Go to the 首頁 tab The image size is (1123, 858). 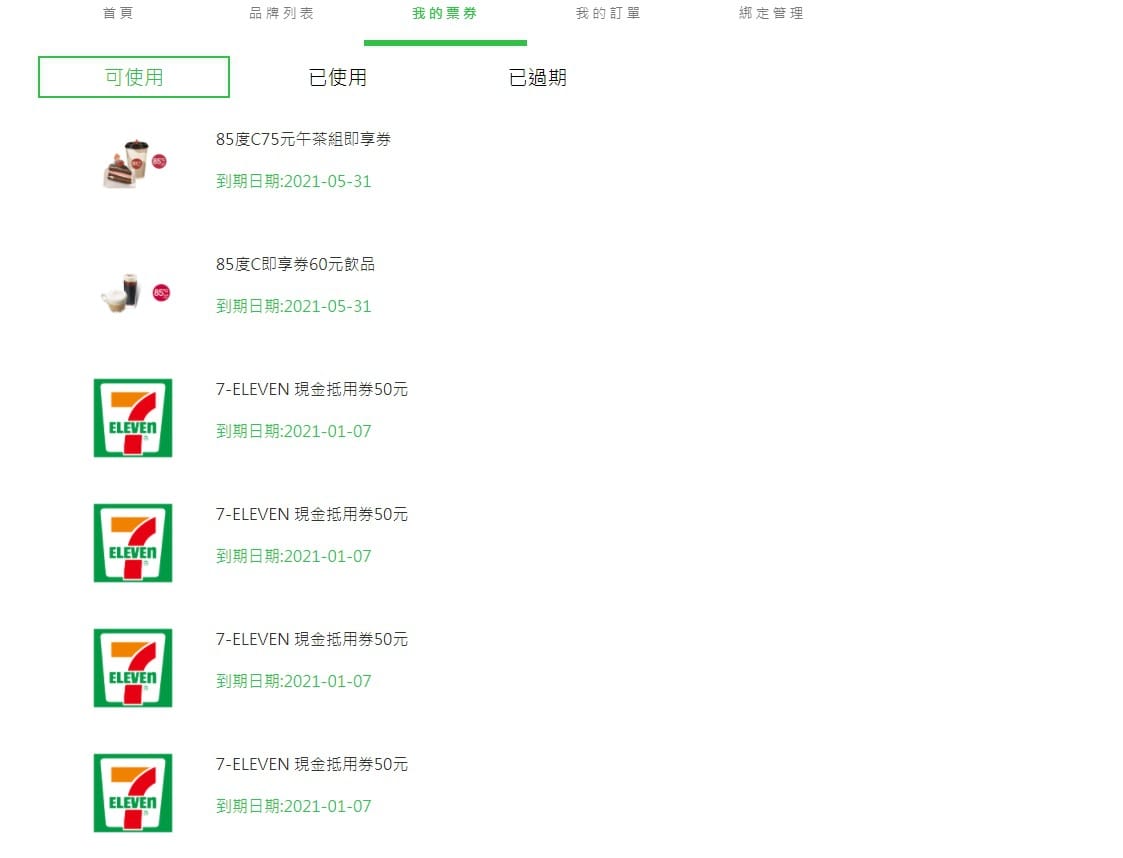(x=118, y=14)
